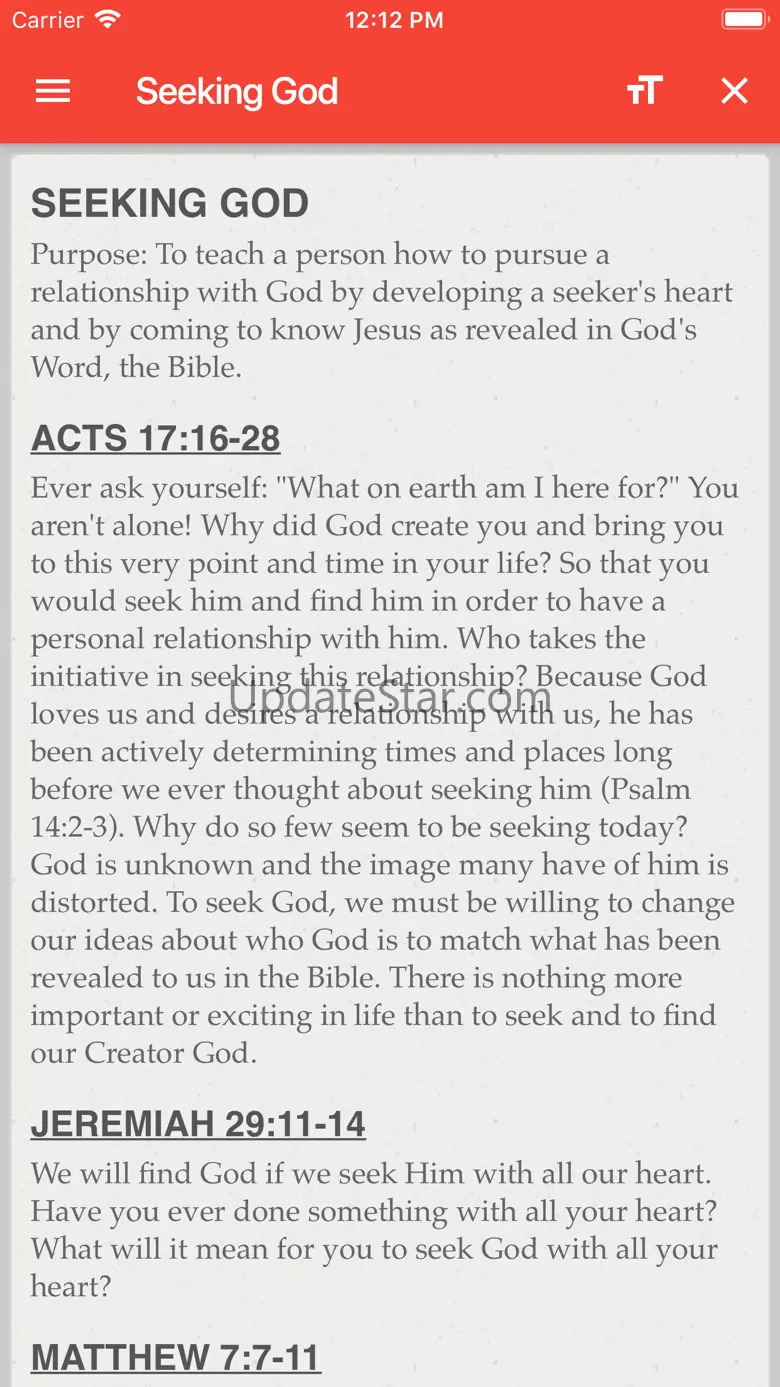
Task: Adjust text size with the font icon
Action: point(644,92)
